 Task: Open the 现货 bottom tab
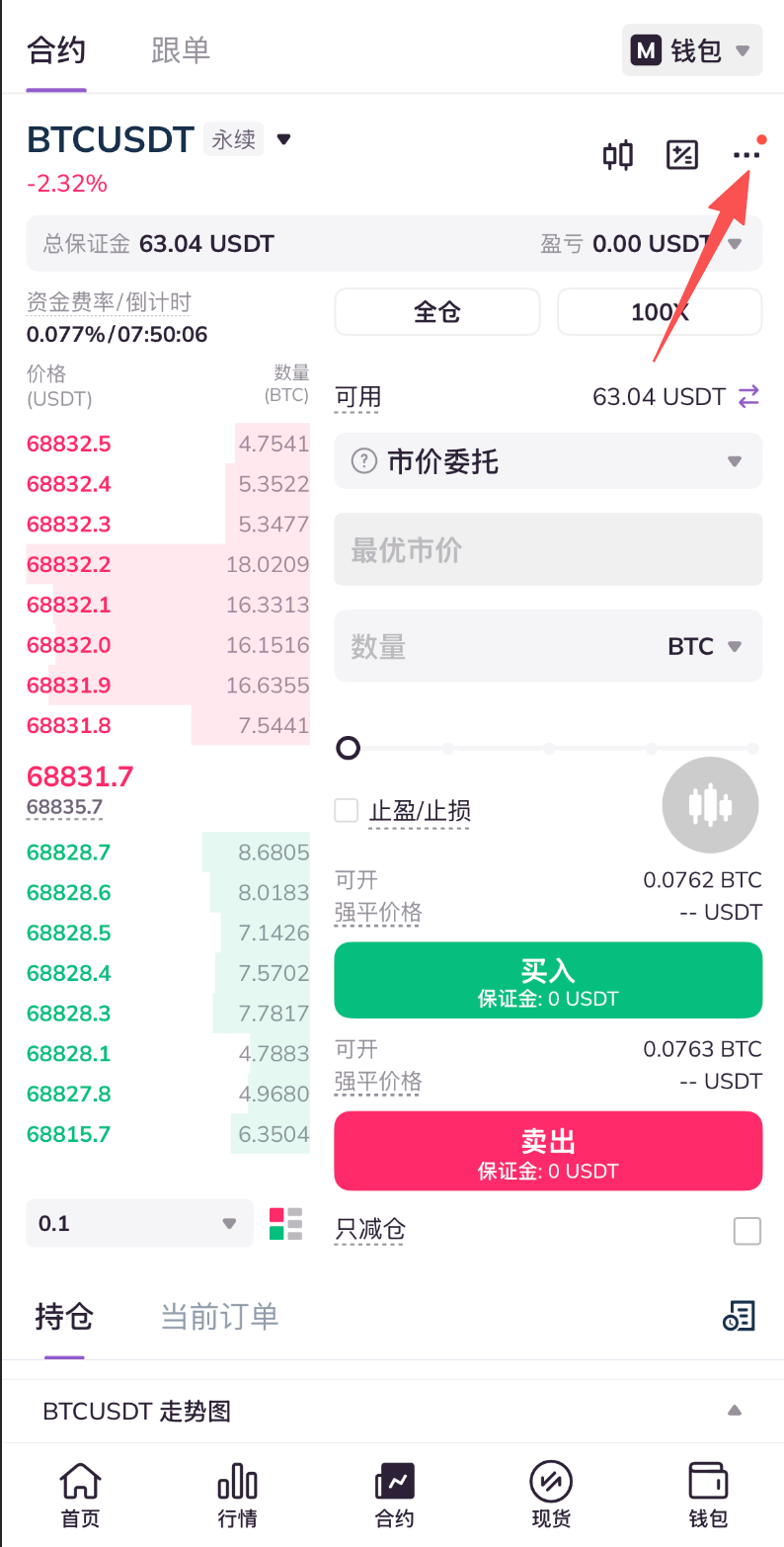[551, 1496]
